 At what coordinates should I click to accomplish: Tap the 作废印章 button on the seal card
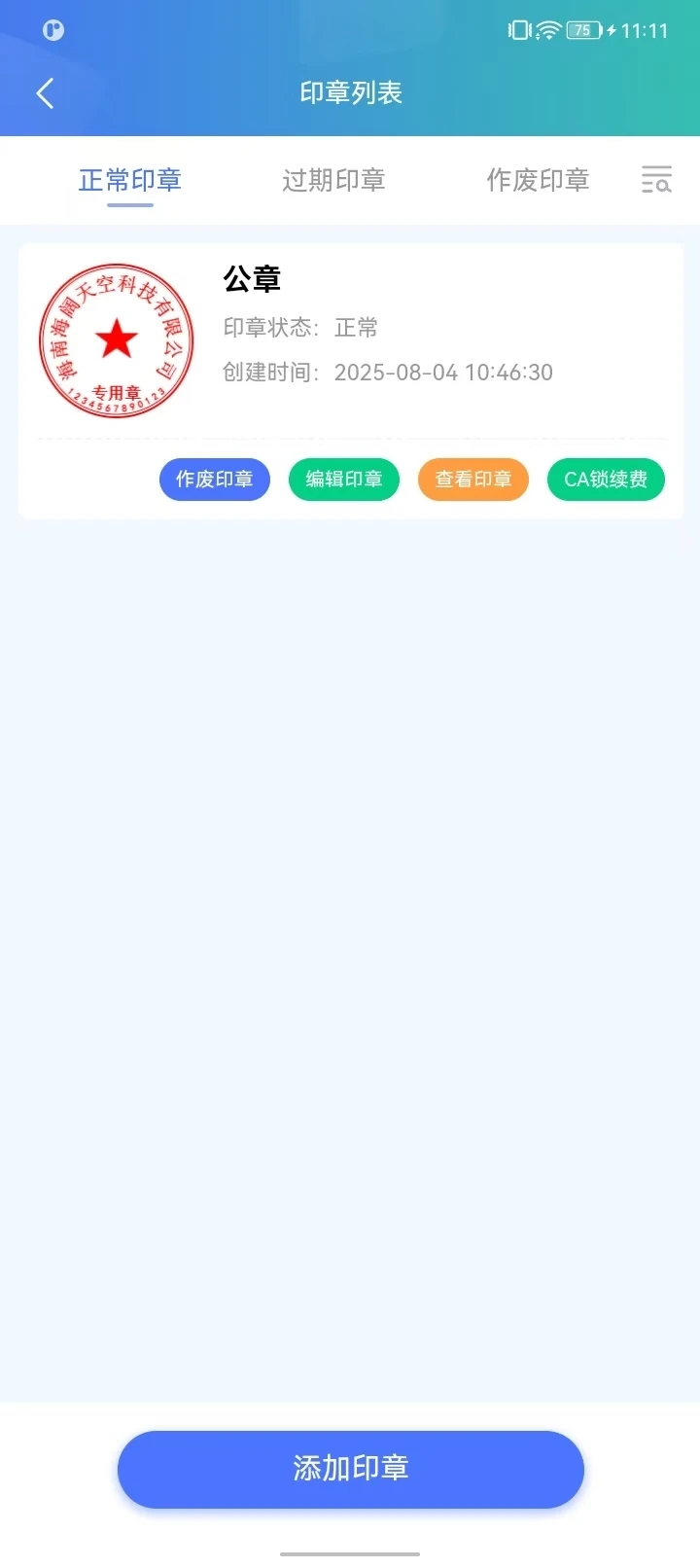point(214,479)
